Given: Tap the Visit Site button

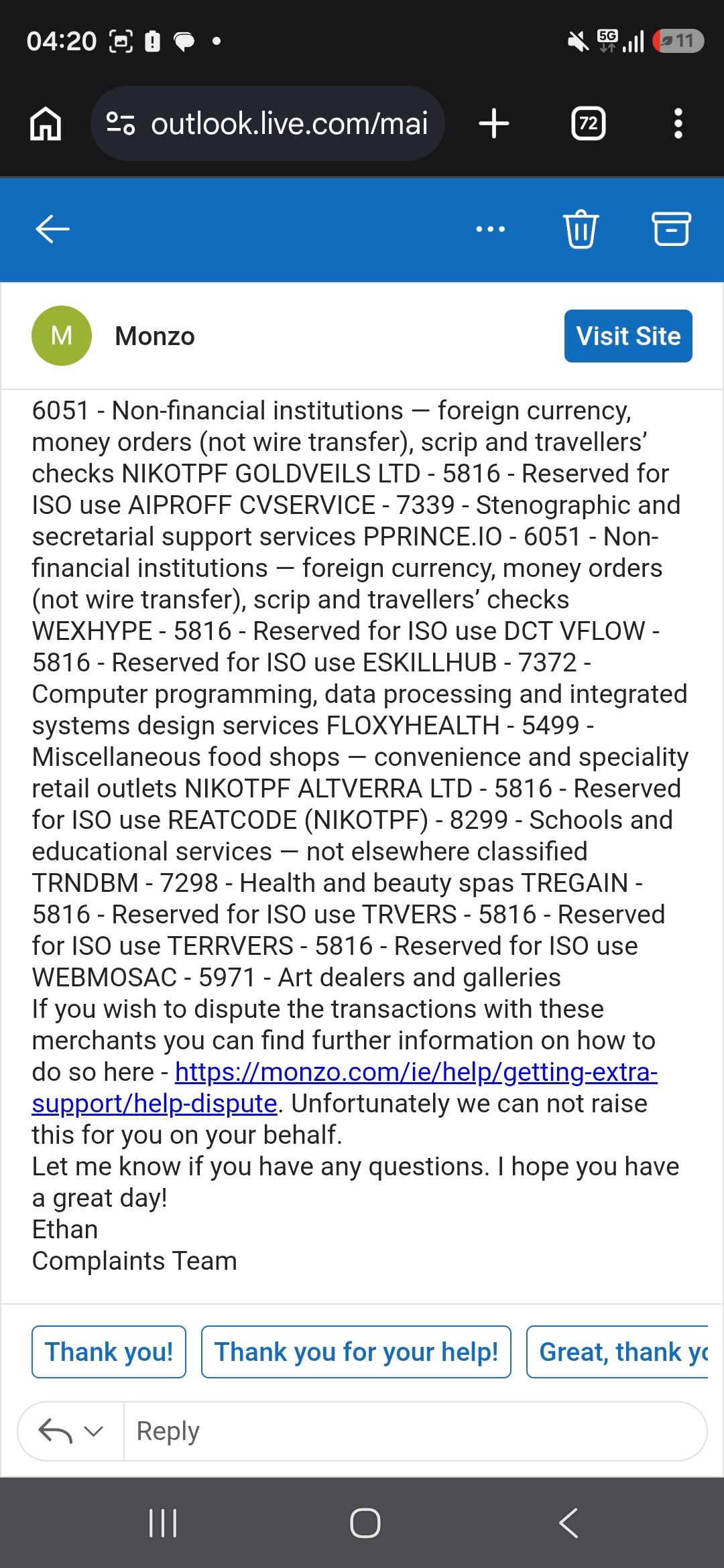Looking at the screenshot, I should [x=628, y=336].
